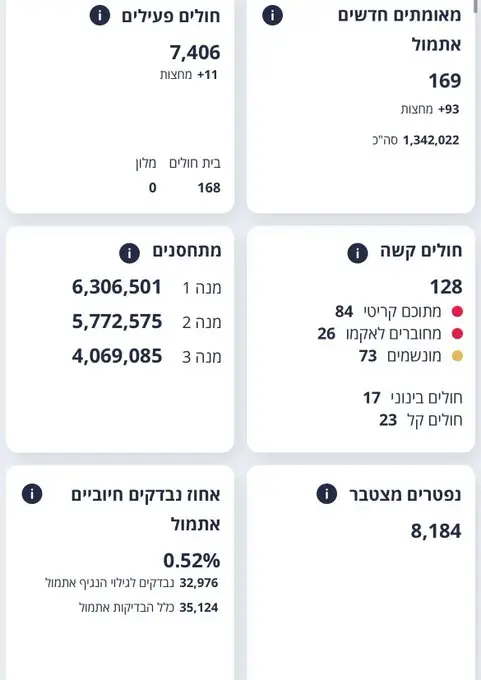The height and width of the screenshot is (680, 481).
Task: Show info about חולים קשה
Action: pos(358,253)
